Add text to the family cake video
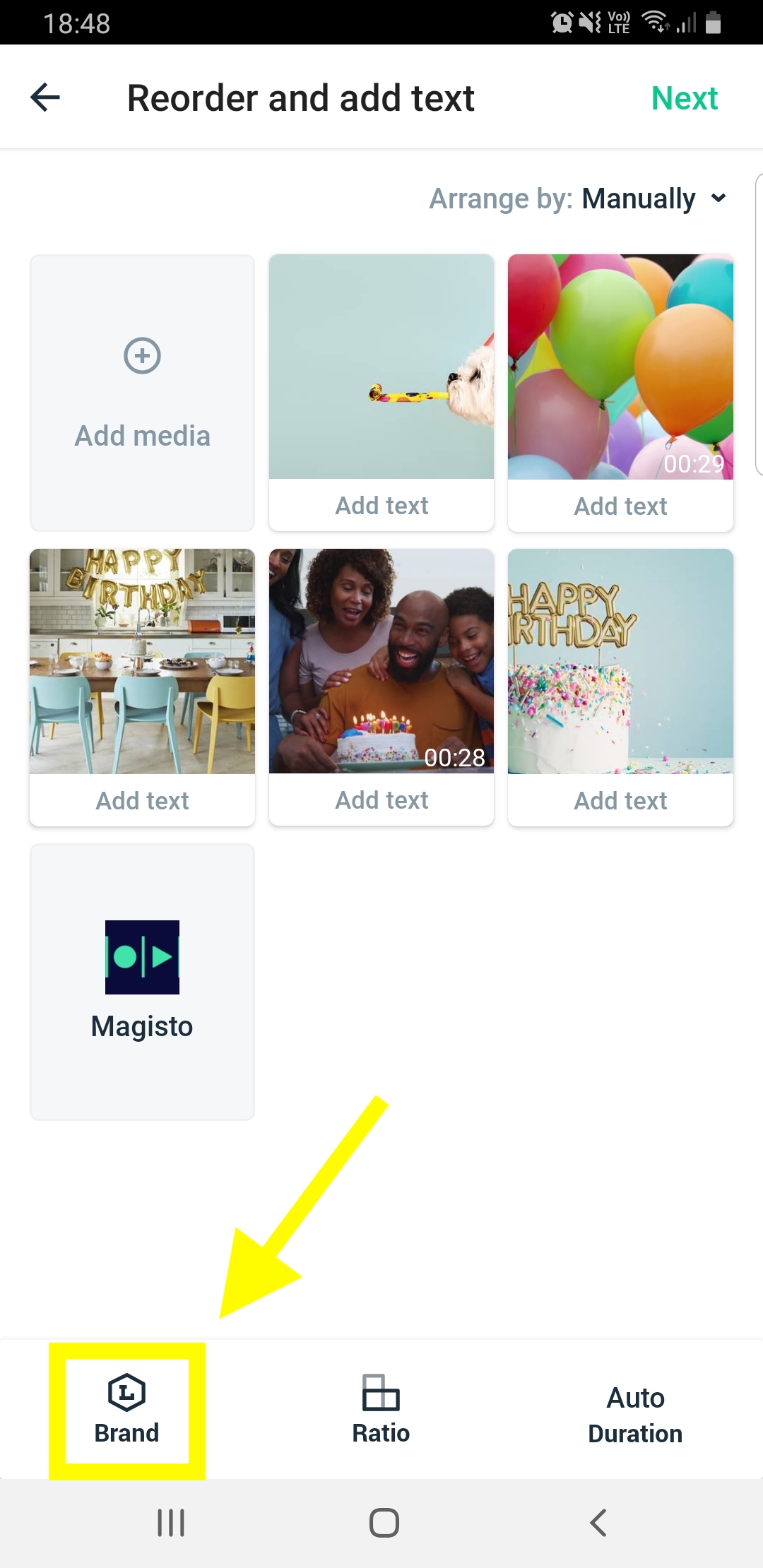The image size is (763, 1568). pyautogui.click(x=381, y=800)
